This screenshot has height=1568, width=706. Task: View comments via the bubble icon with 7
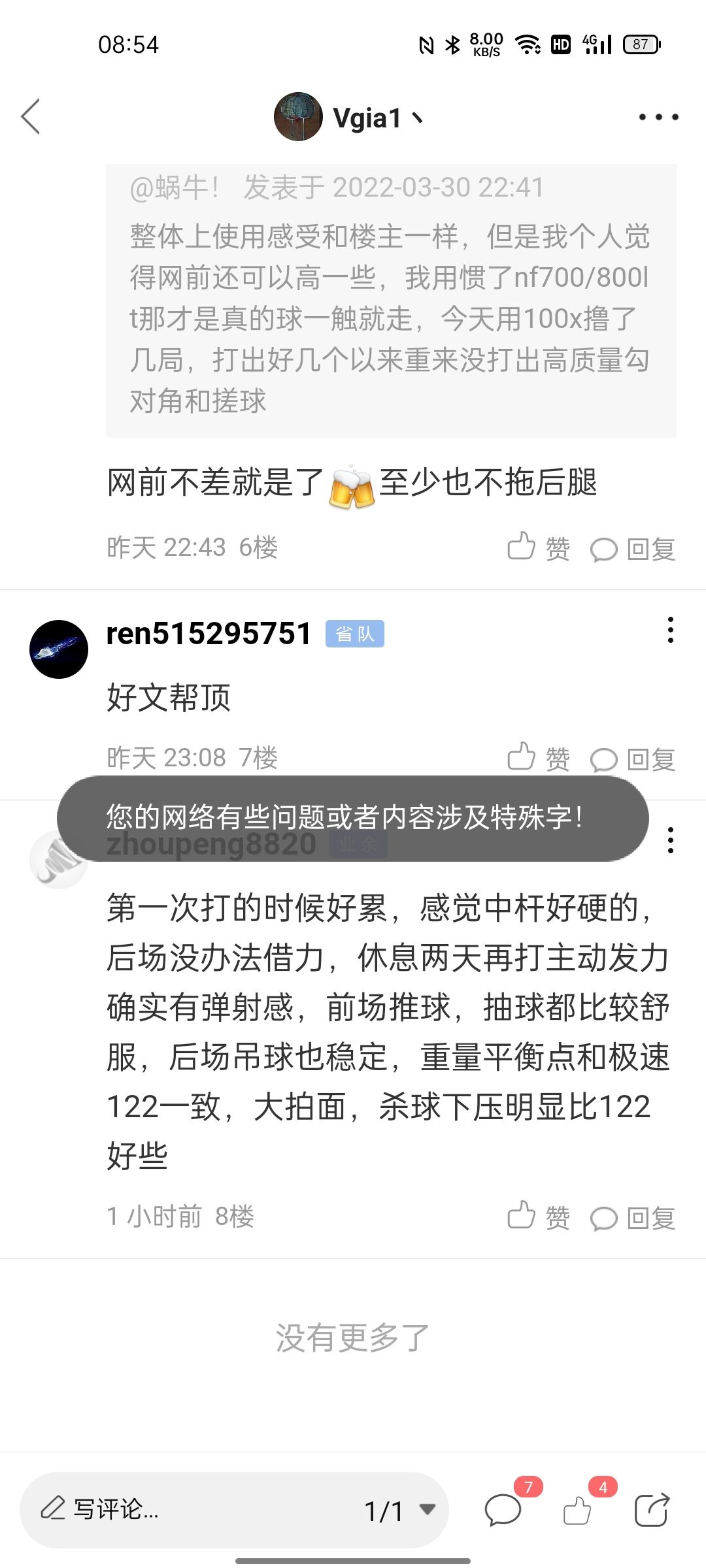(x=503, y=1510)
